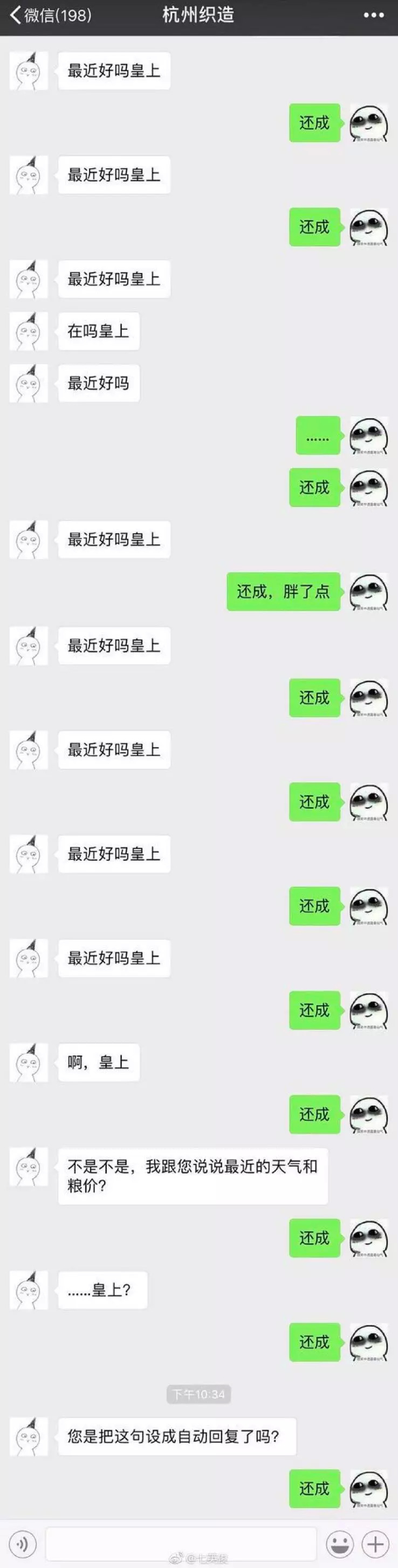Open the plus attachments menu

375,1543
